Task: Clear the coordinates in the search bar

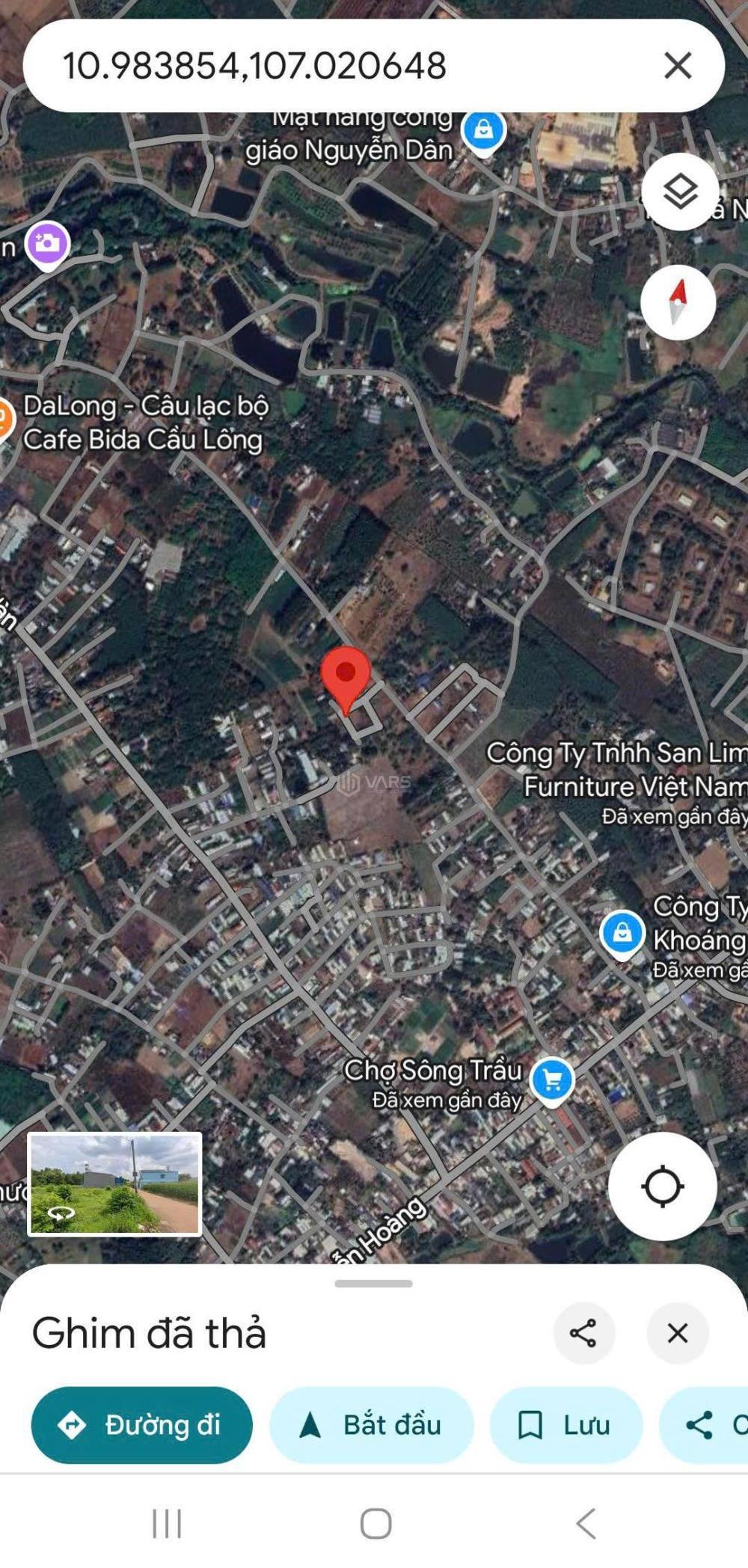Action: (677, 66)
